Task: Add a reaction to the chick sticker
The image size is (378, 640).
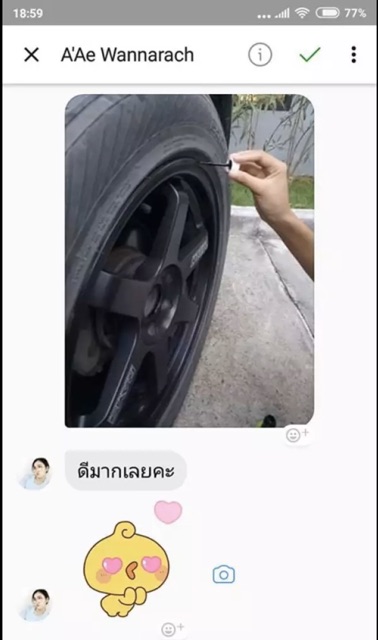Action: 172,629
